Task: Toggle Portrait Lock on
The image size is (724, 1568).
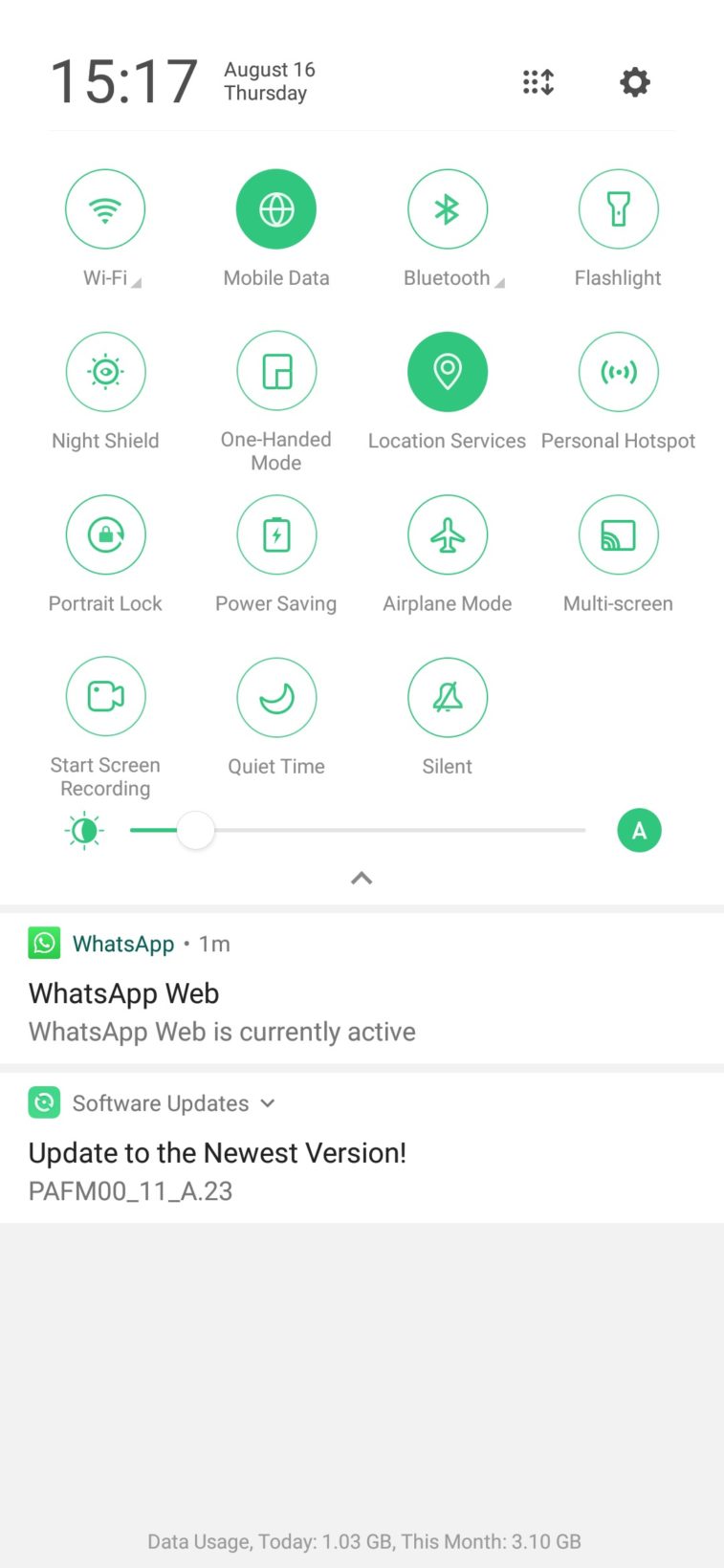Action: tap(105, 534)
